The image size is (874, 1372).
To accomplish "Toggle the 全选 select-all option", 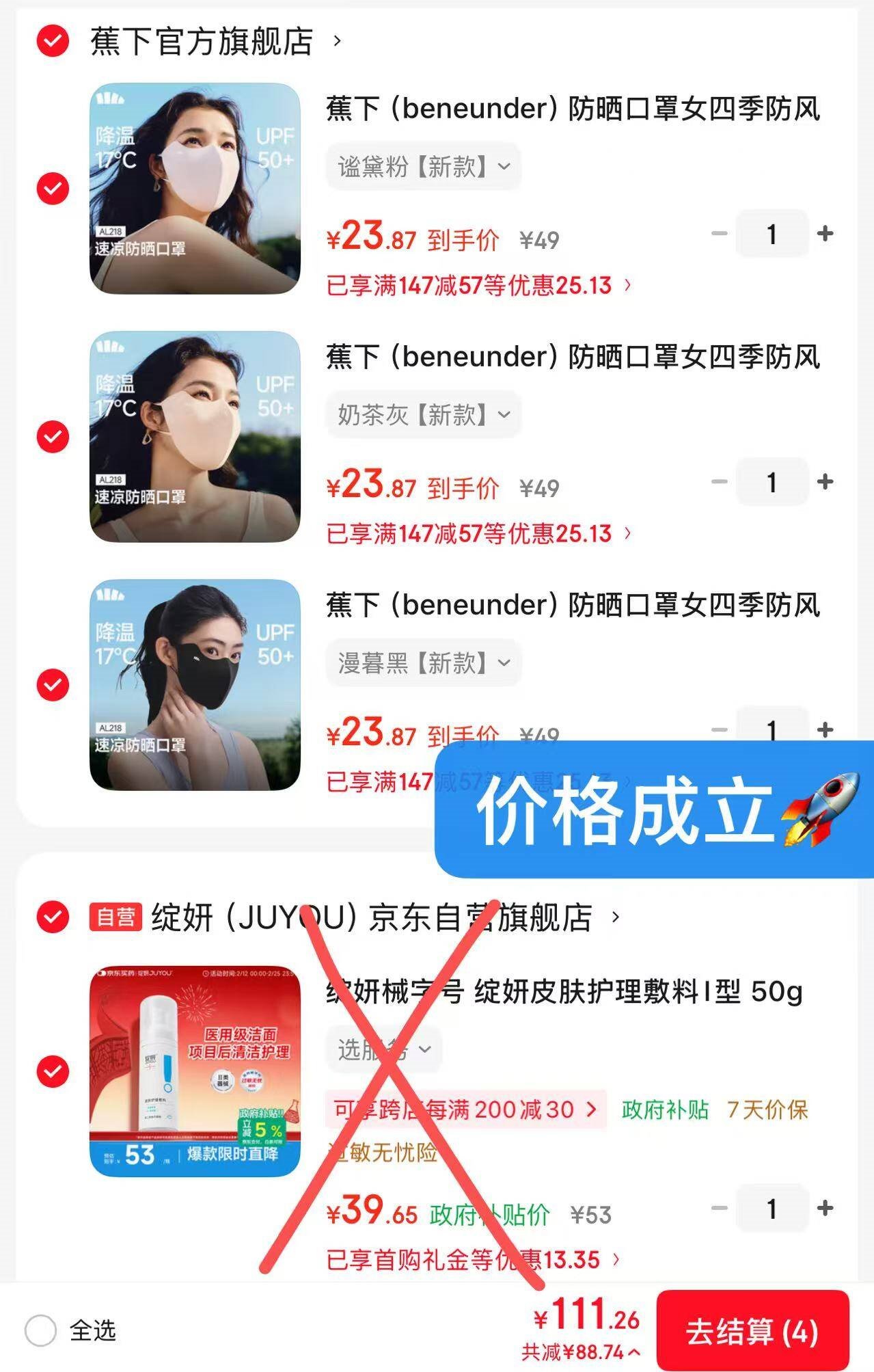I will [40, 1330].
